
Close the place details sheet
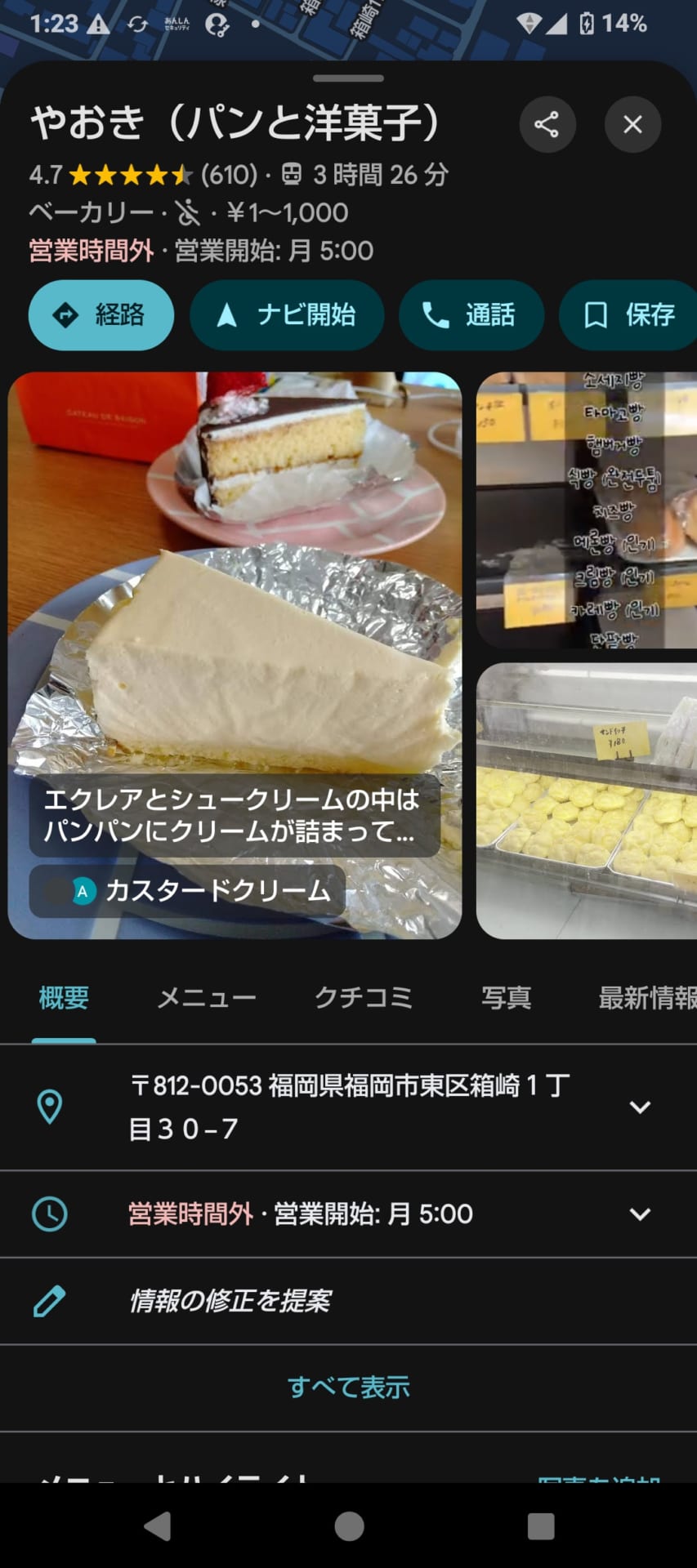coord(632,124)
